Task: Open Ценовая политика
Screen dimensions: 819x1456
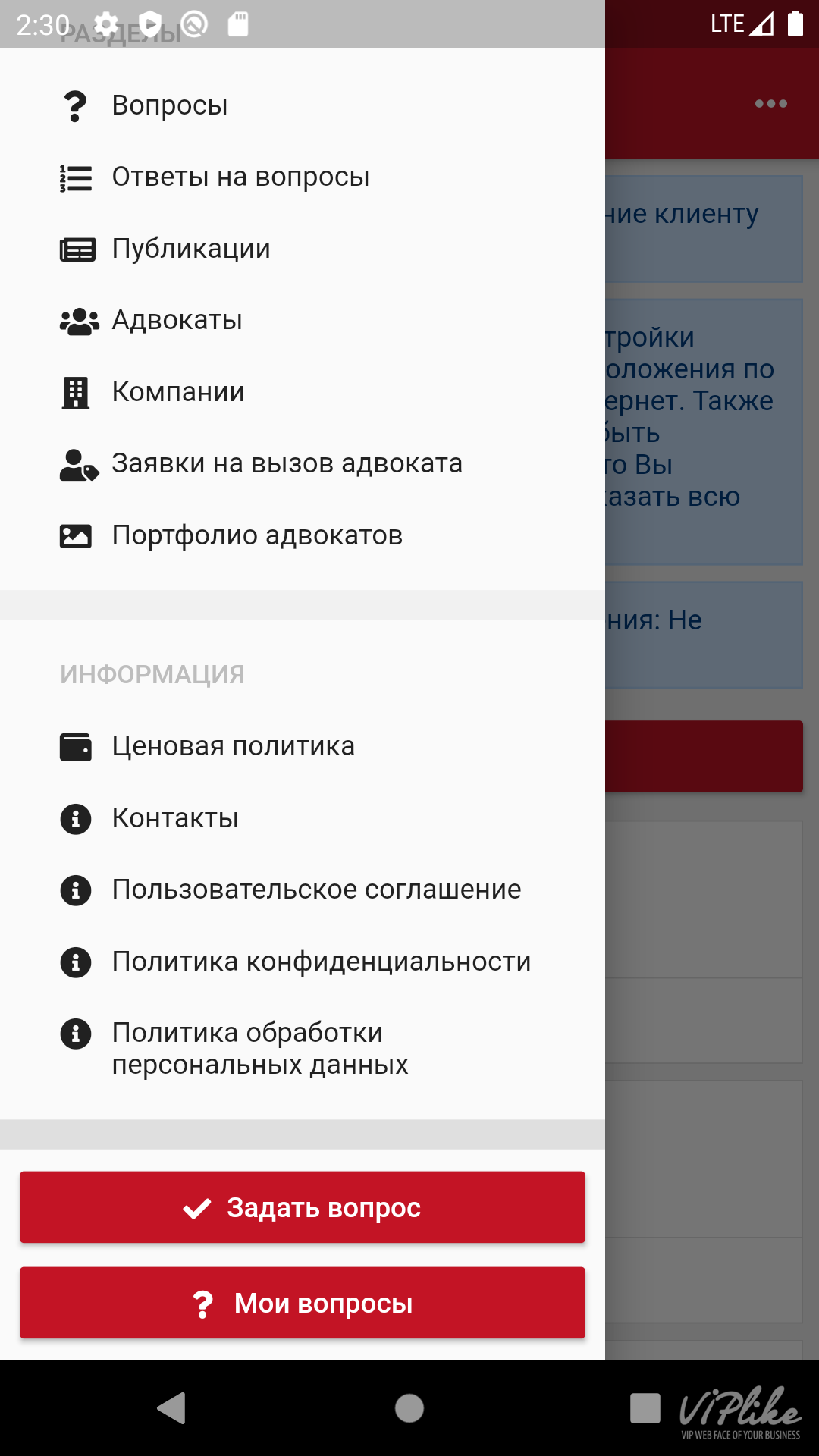Action: point(303,747)
